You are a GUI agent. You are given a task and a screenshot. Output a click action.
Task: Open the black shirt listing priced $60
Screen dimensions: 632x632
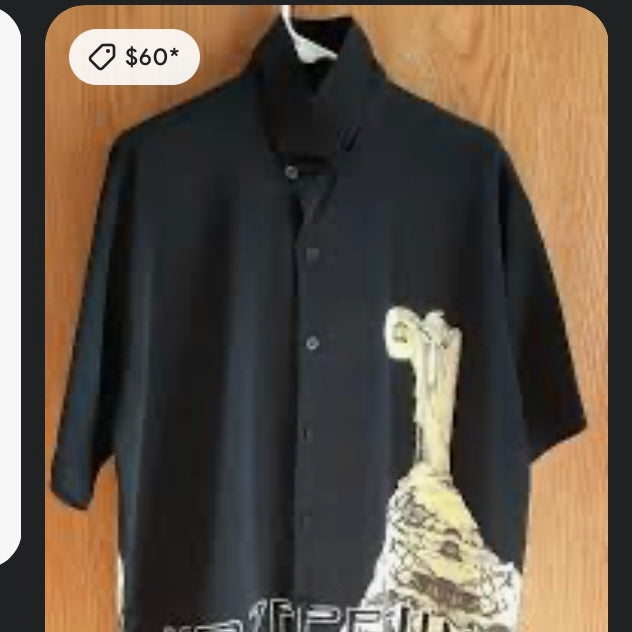pyautogui.click(x=326, y=330)
